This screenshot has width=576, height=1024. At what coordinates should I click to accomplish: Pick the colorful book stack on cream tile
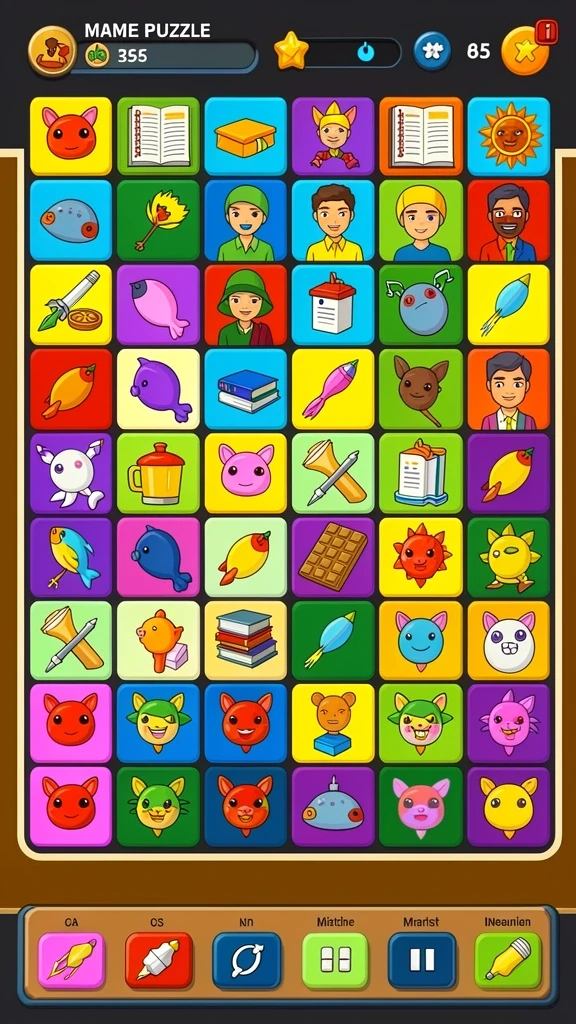click(x=246, y=640)
